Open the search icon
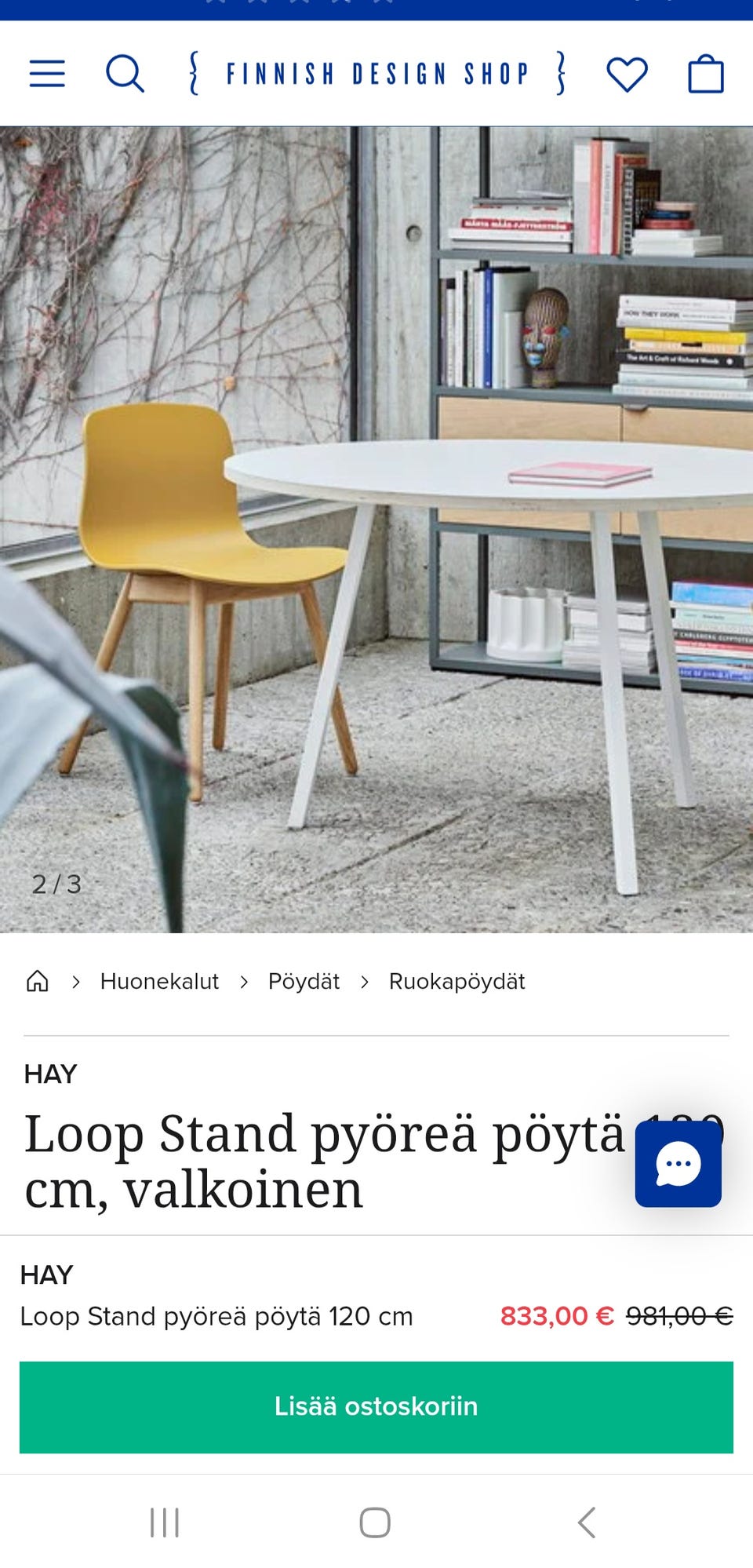This screenshot has width=753, height=1568. [x=125, y=73]
